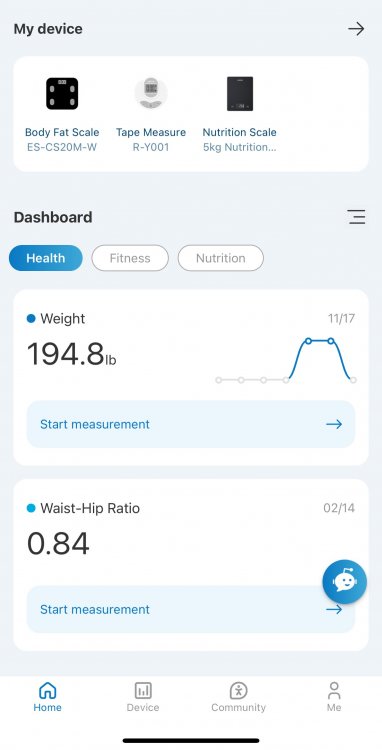This screenshot has width=382, height=750.
Task: Open the Nutrition Scale device
Action: coord(240,115)
